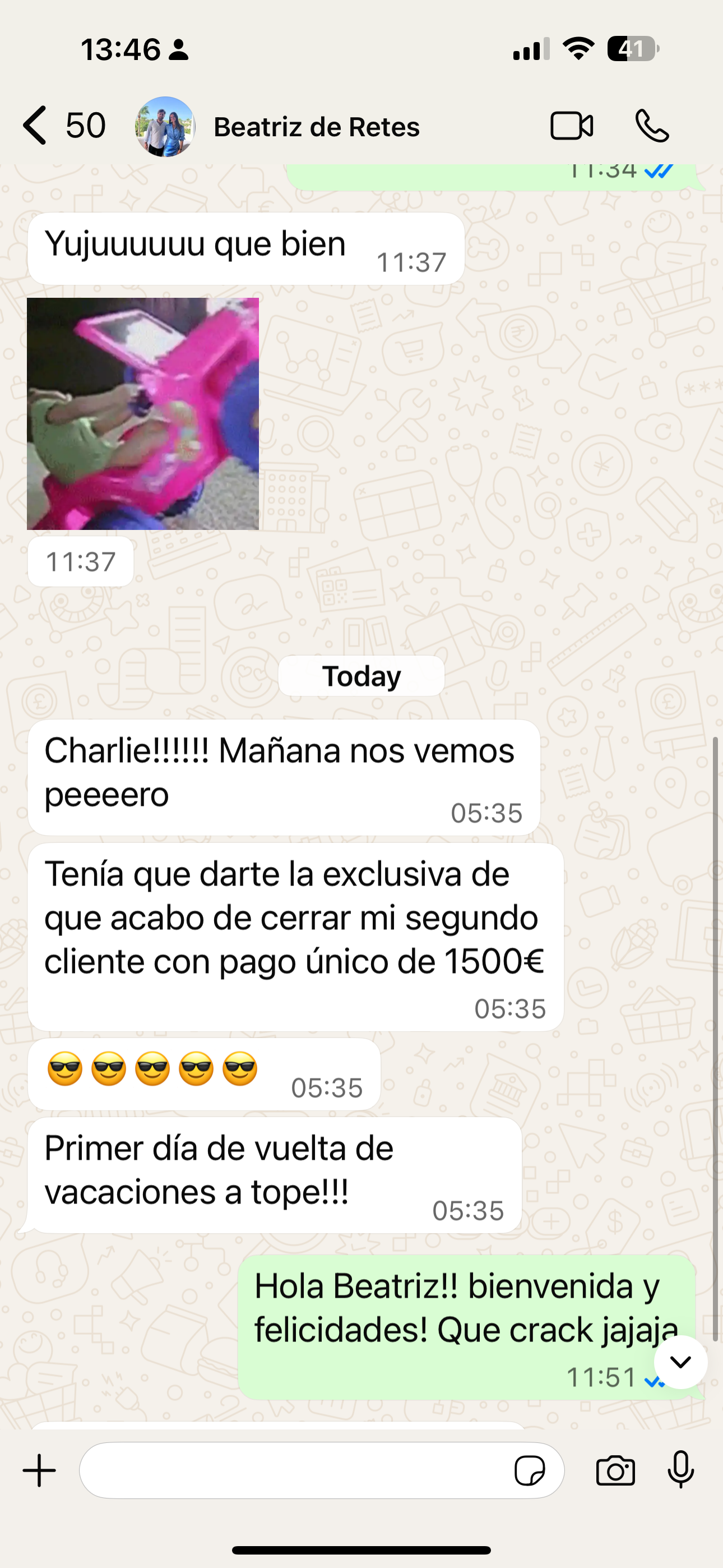Open the attachment plus menu

pos(40,1470)
